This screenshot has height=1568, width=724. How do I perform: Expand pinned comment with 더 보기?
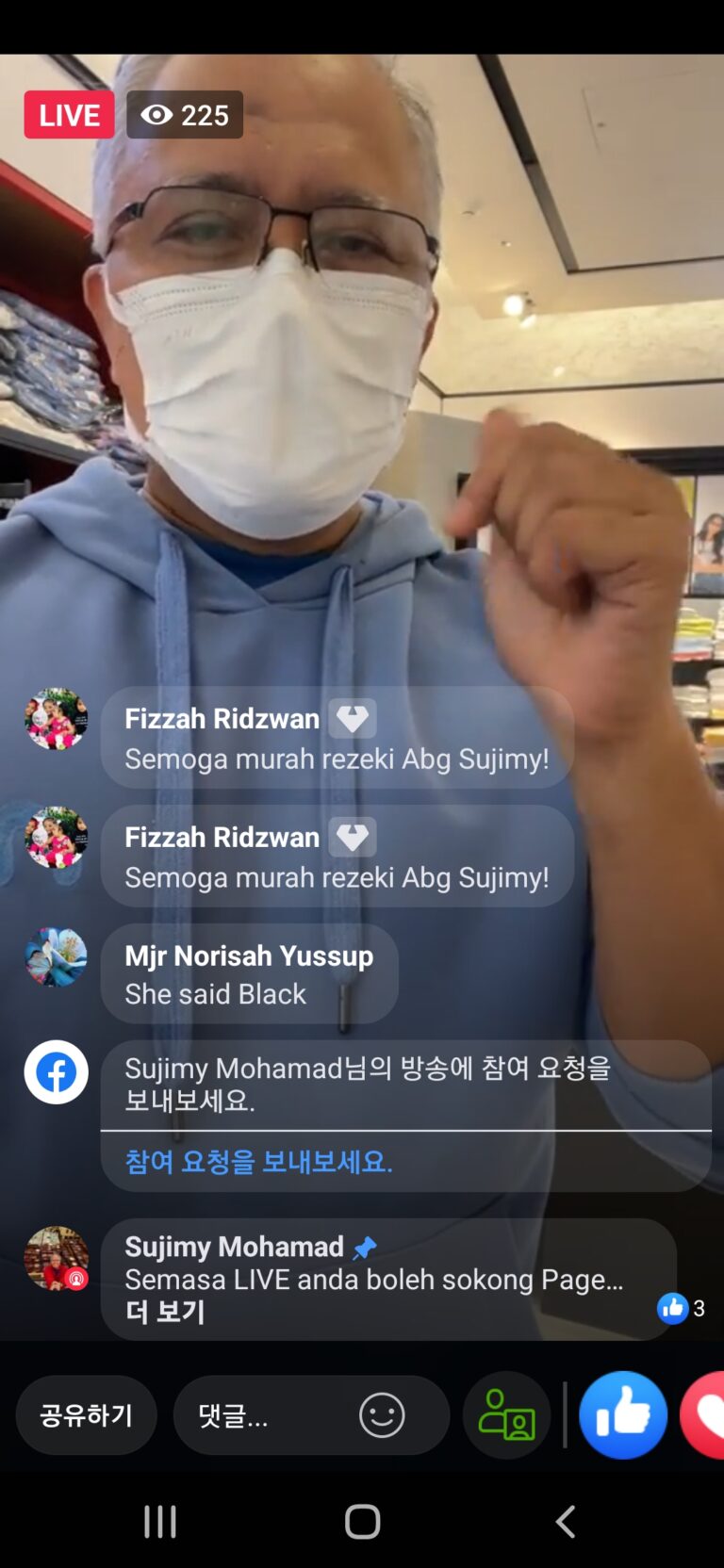tap(165, 1311)
